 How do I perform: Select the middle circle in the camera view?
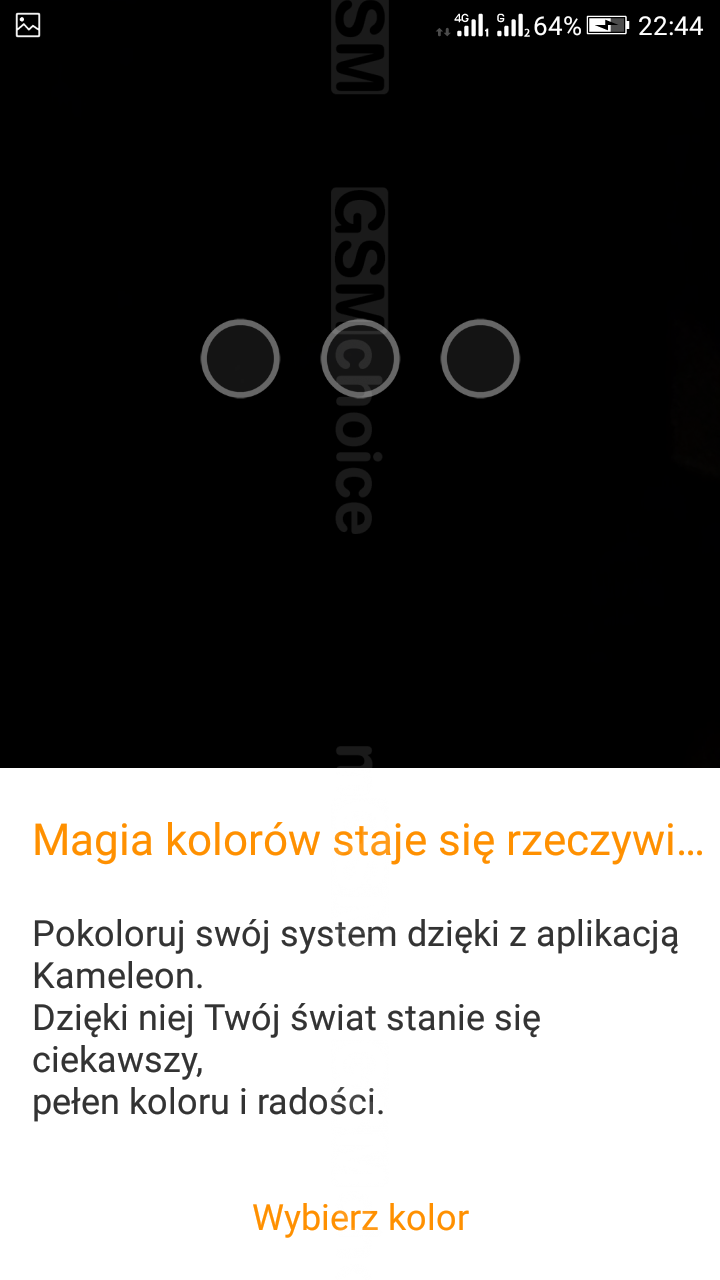(x=360, y=358)
